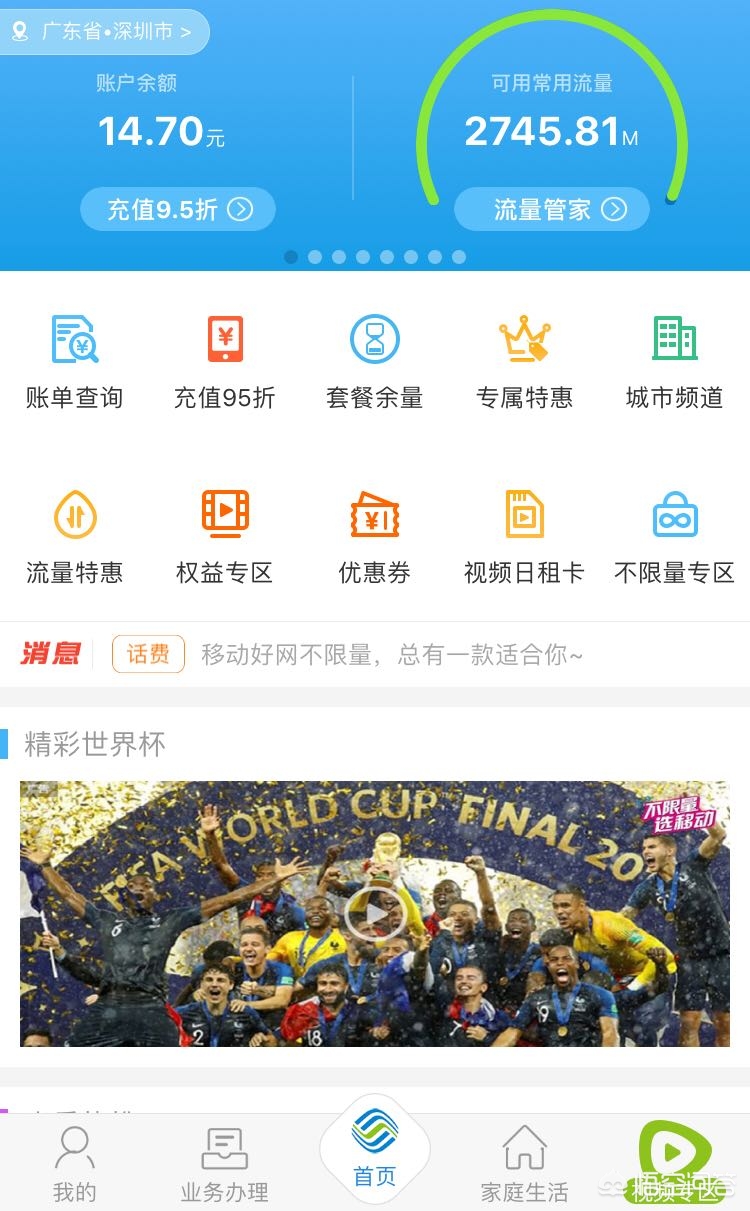Switch to the 家庭生活 tab
Image resolution: width=750 pixels, height=1211 pixels.
tap(524, 1163)
